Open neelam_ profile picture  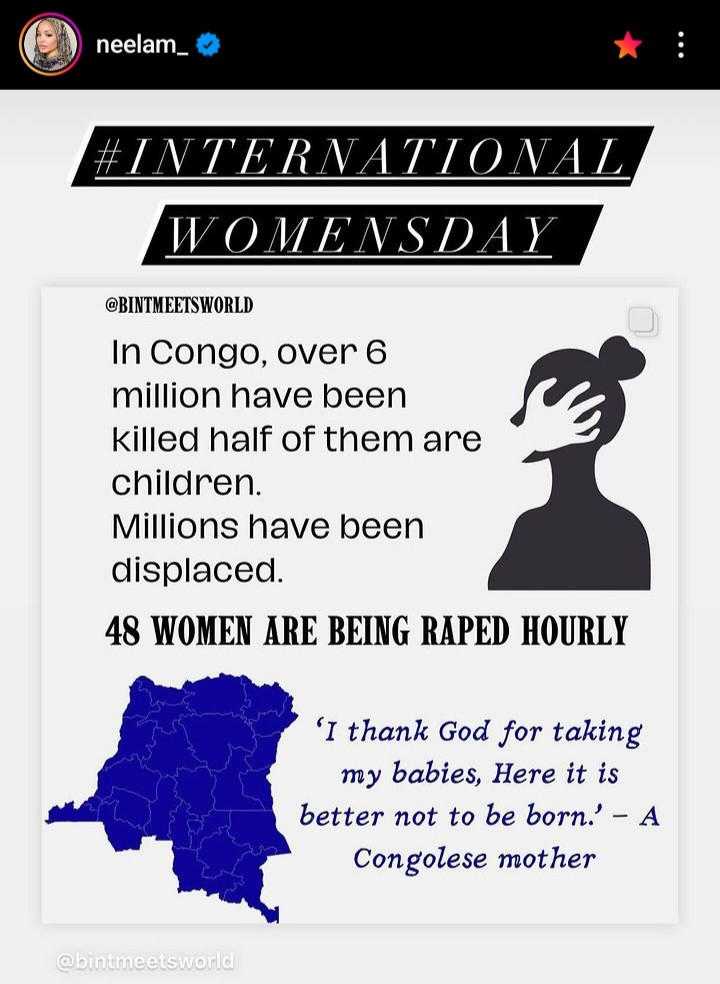(49, 45)
